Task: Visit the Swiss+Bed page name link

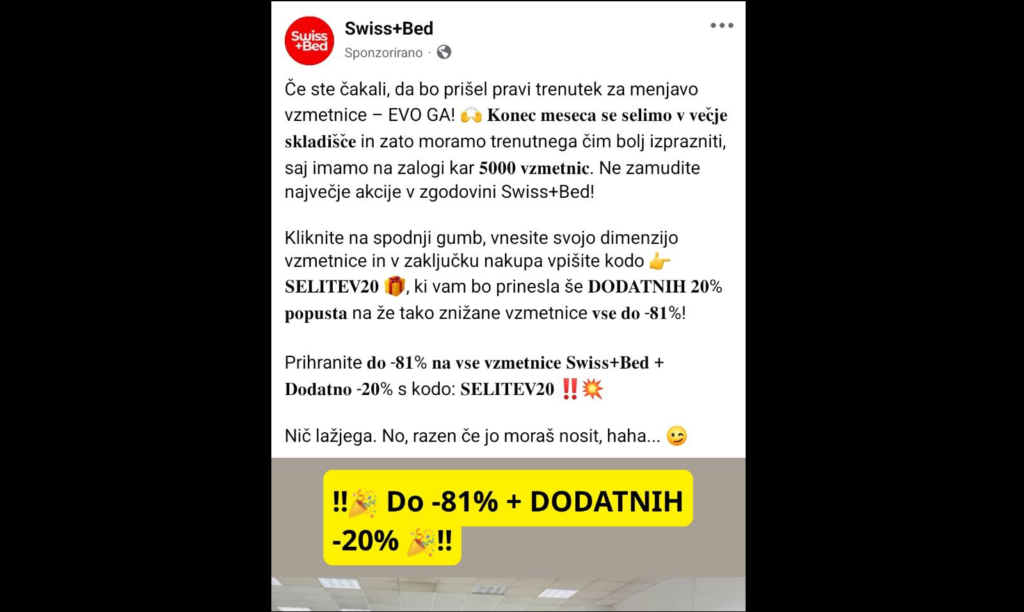Action: (389, 28)
